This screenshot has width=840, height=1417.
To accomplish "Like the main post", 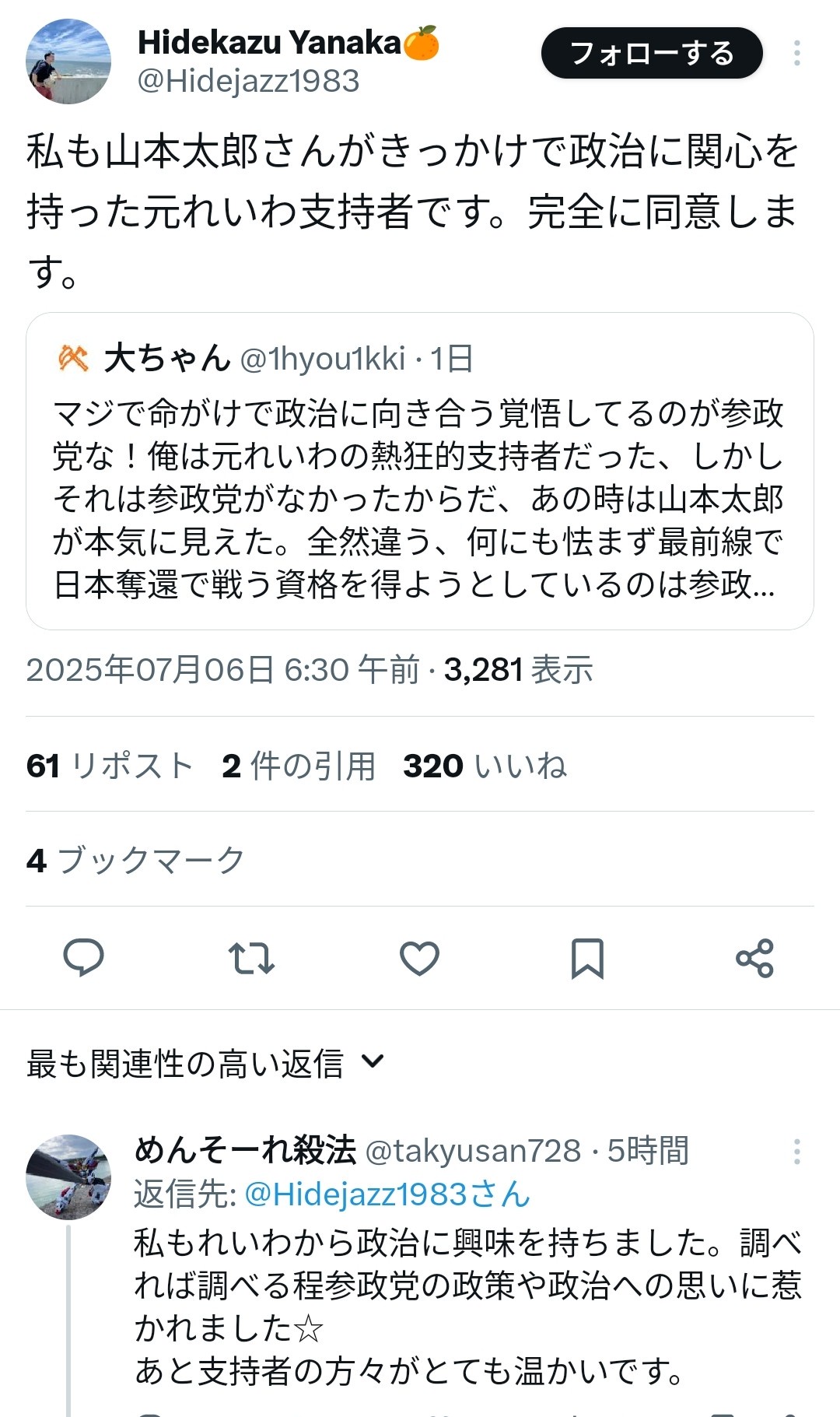I will [x=419, y=957].
